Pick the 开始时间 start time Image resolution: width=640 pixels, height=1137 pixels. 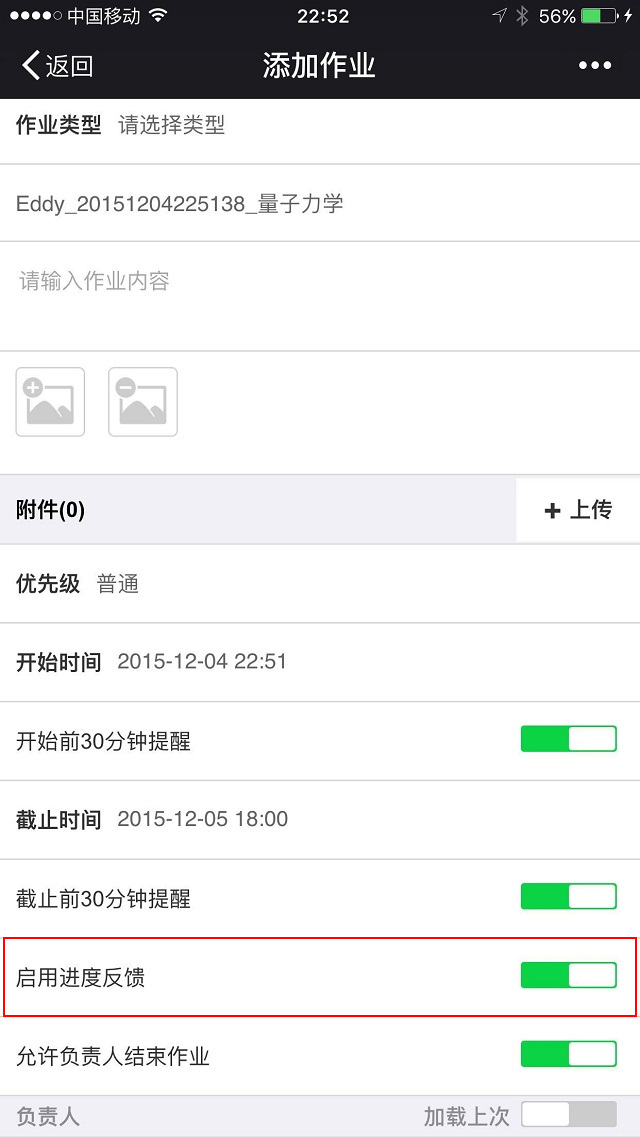click(320, 662)
